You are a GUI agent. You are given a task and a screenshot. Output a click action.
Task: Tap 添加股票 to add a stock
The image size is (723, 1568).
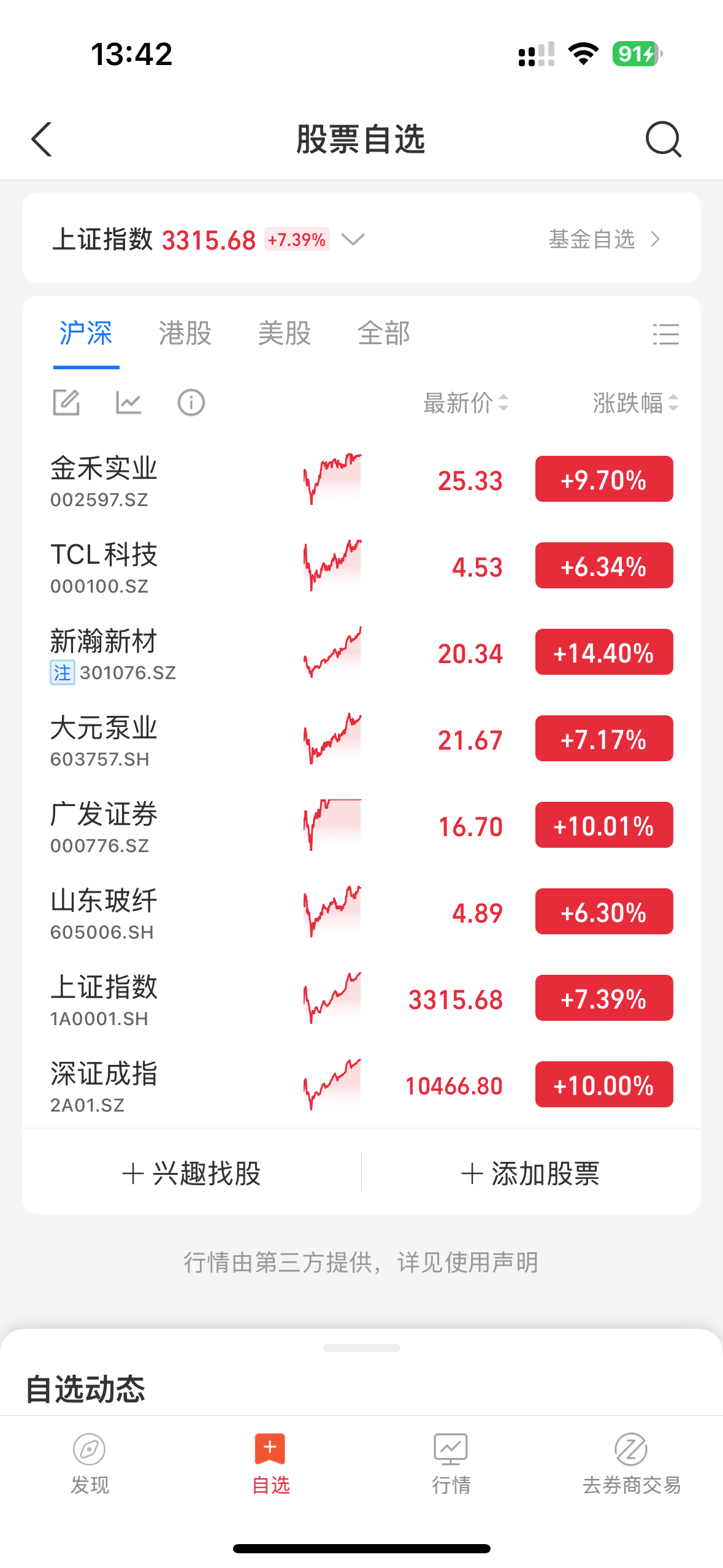[530, 1174]
